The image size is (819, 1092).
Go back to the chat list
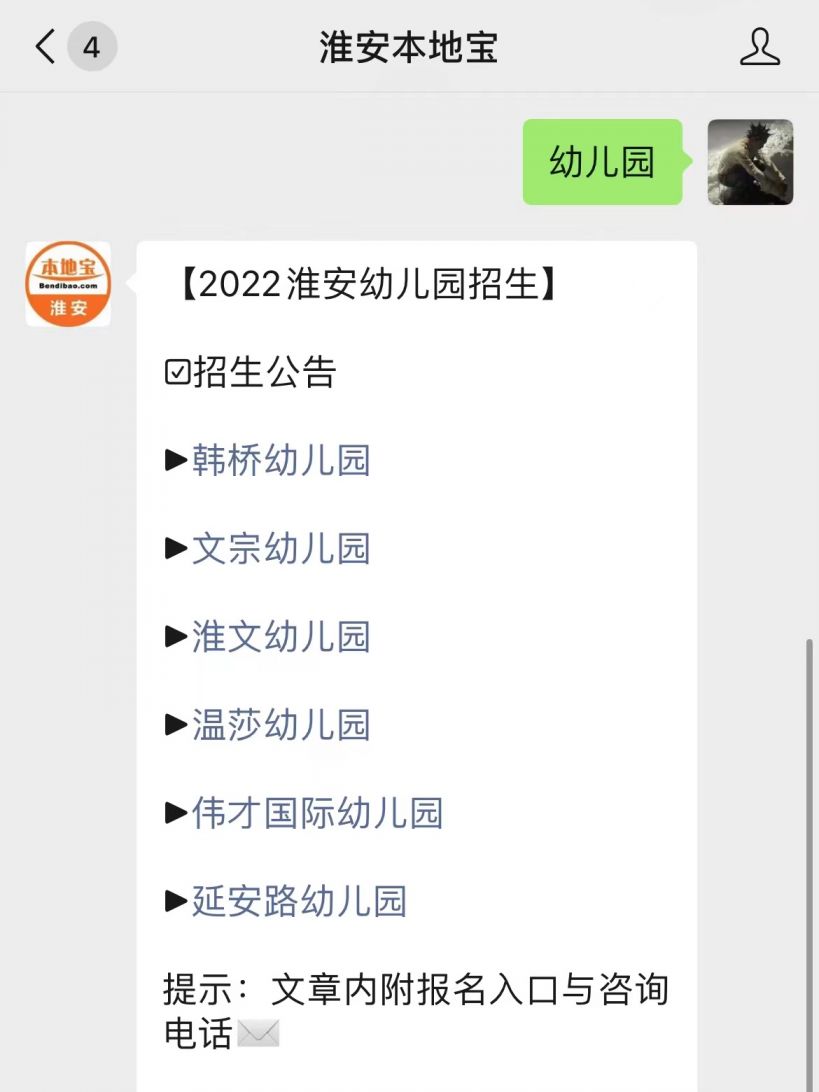[46, 47]
